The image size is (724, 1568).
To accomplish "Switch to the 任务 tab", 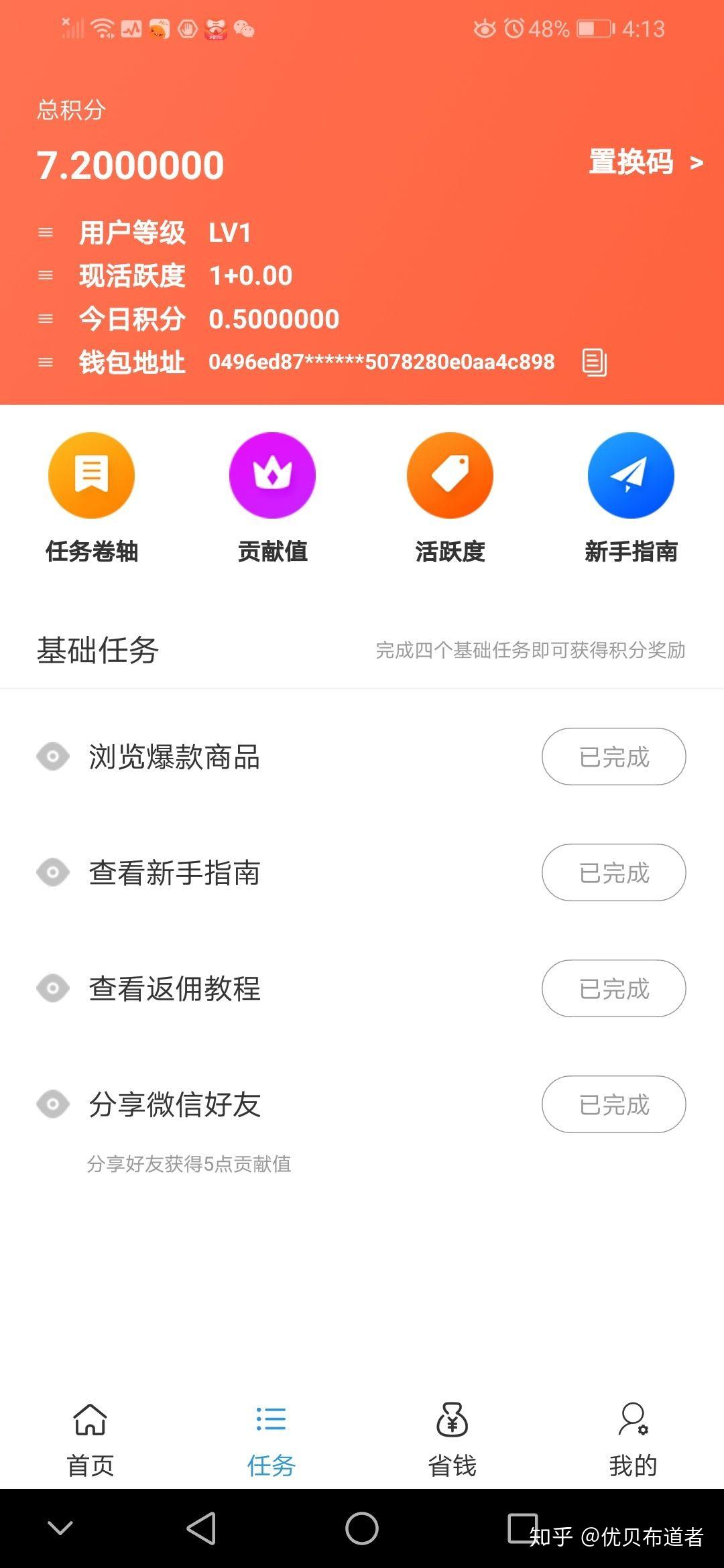I will (271, 1441).
